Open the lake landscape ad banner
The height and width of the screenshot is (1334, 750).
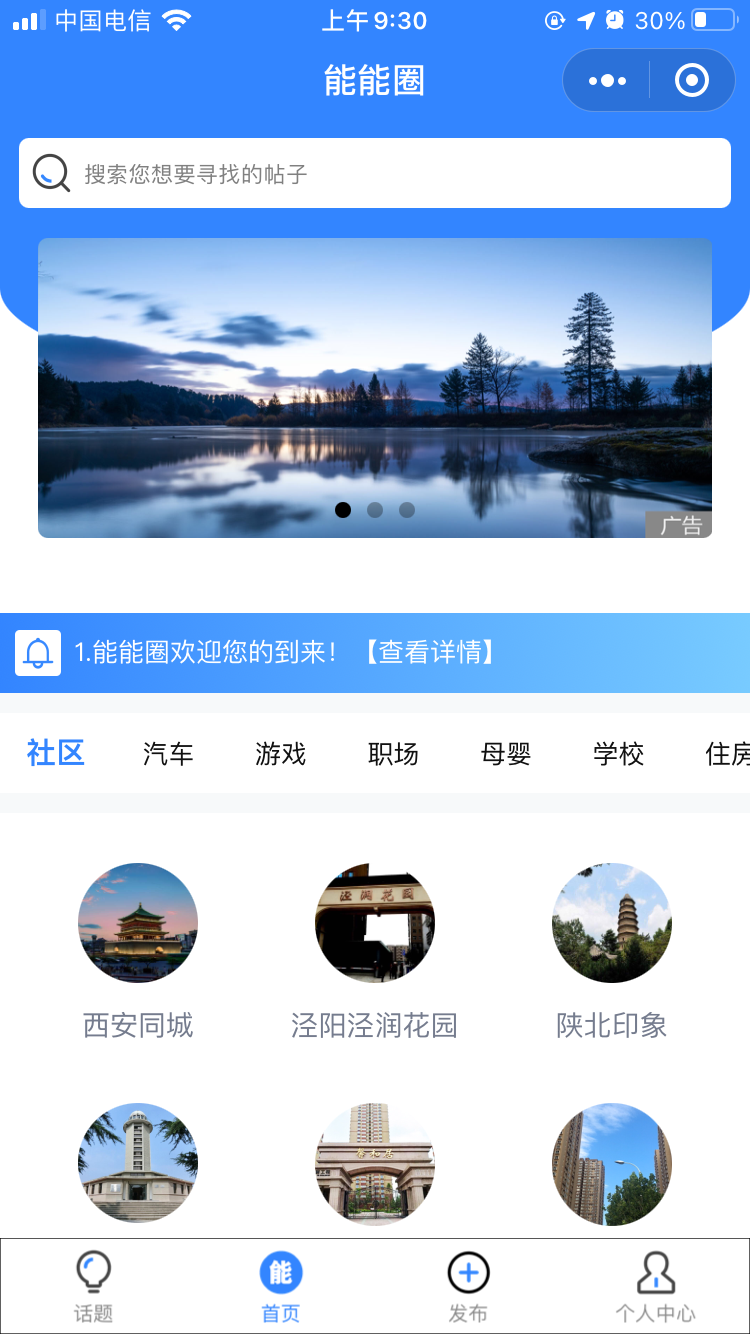click(375, 388)
